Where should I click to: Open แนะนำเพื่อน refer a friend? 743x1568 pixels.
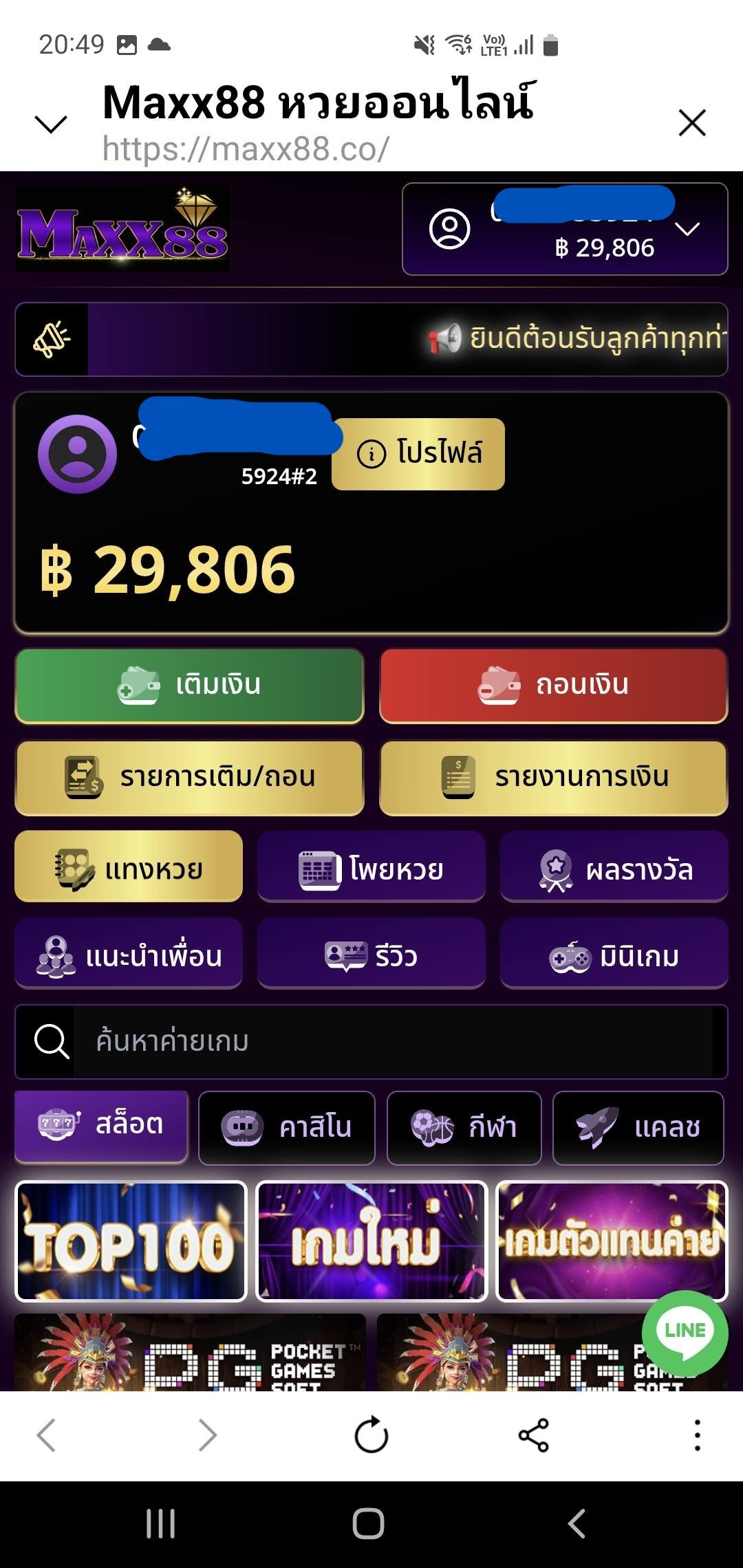pyautogui.click(x=129, y=956)
